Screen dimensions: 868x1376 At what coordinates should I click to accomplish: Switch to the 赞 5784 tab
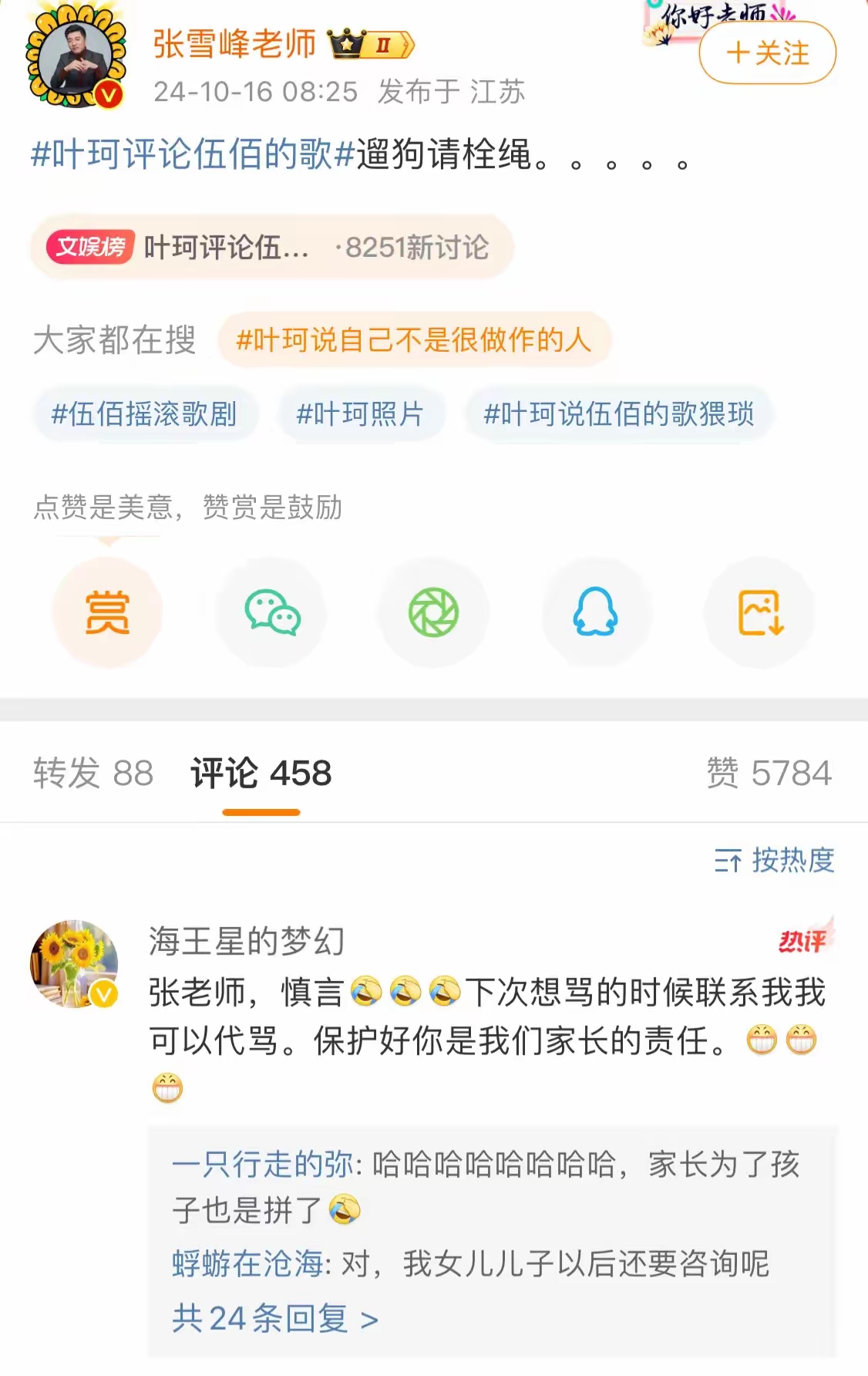(x=769, y=773)
